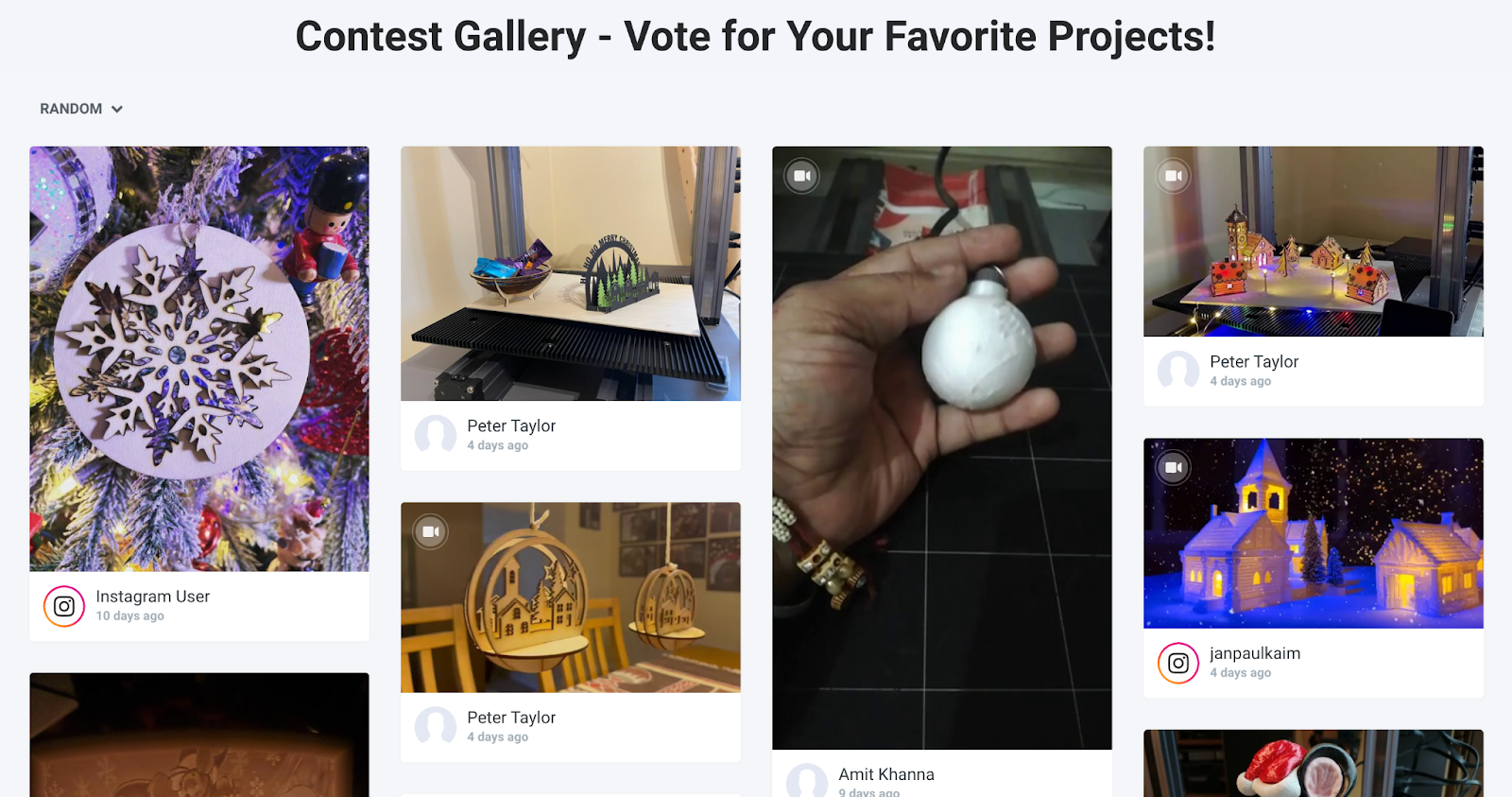Open the snowflake ornament post by Instagram User

(198, 358)
